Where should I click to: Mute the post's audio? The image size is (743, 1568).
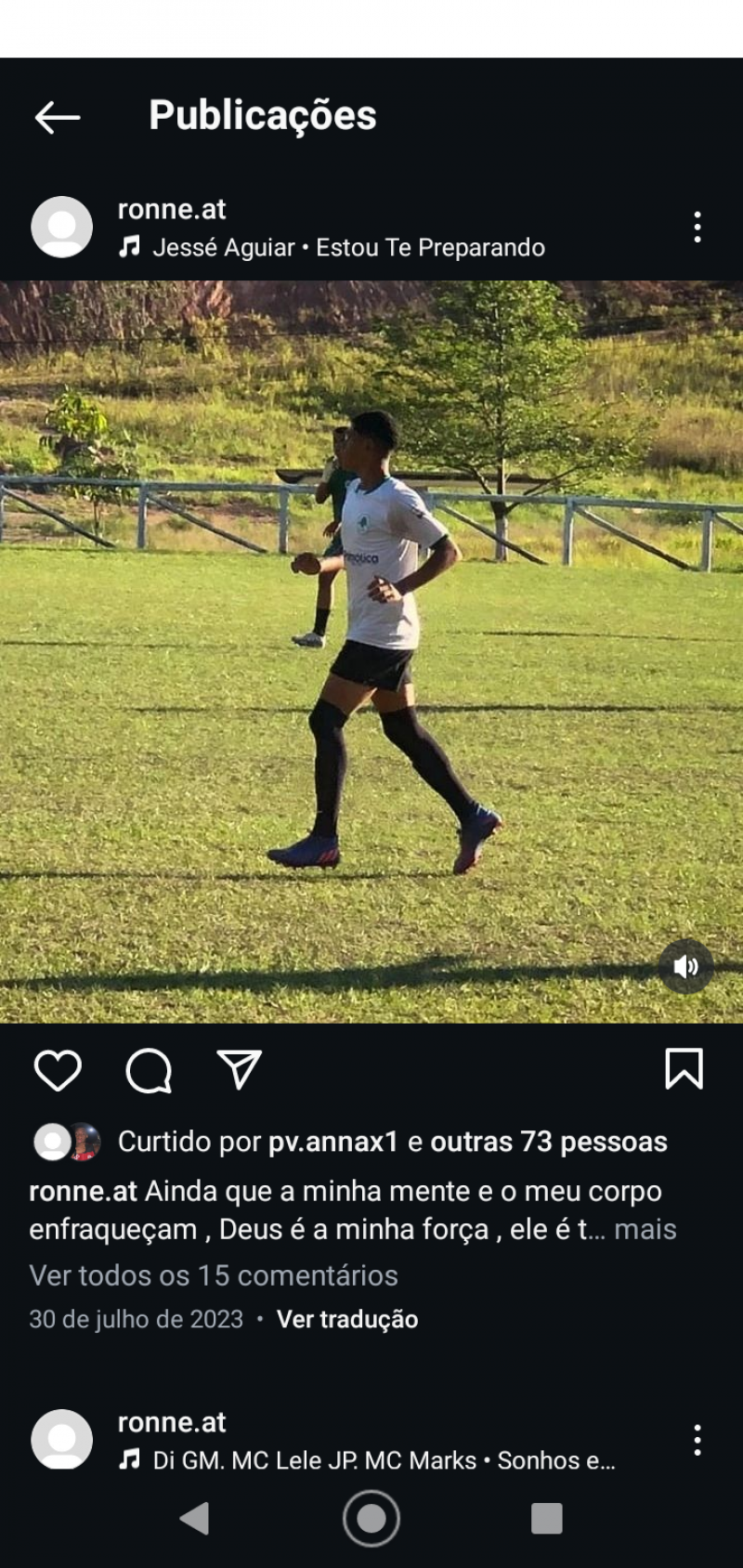685,967
